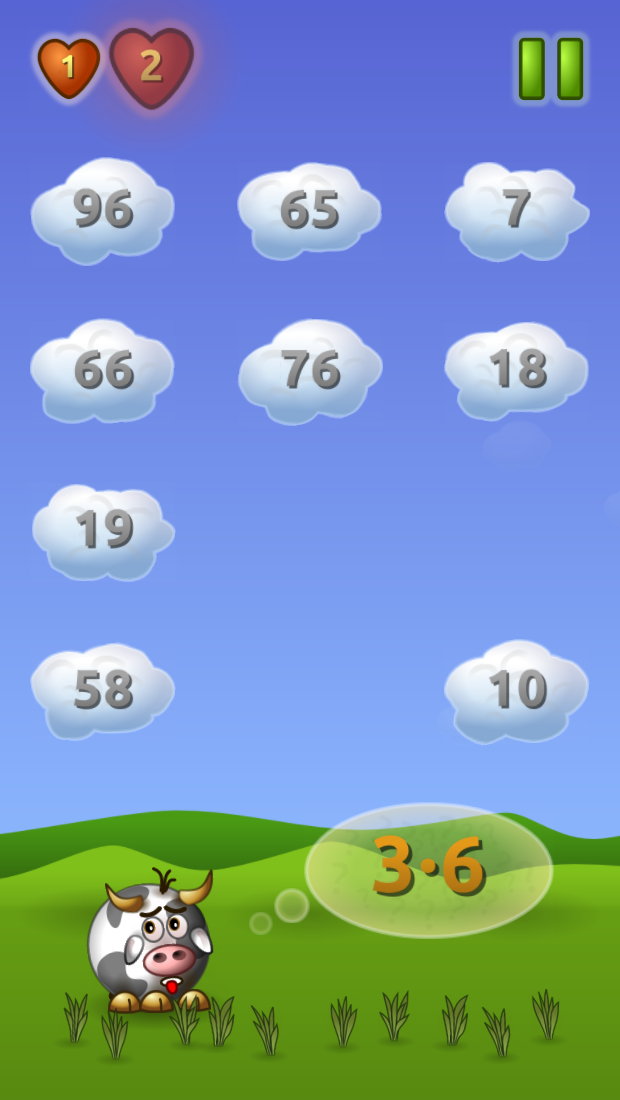This screenshot has width=620, height=1100.
Task: Tap the cloud marked 19
Action: coord(103,530)
